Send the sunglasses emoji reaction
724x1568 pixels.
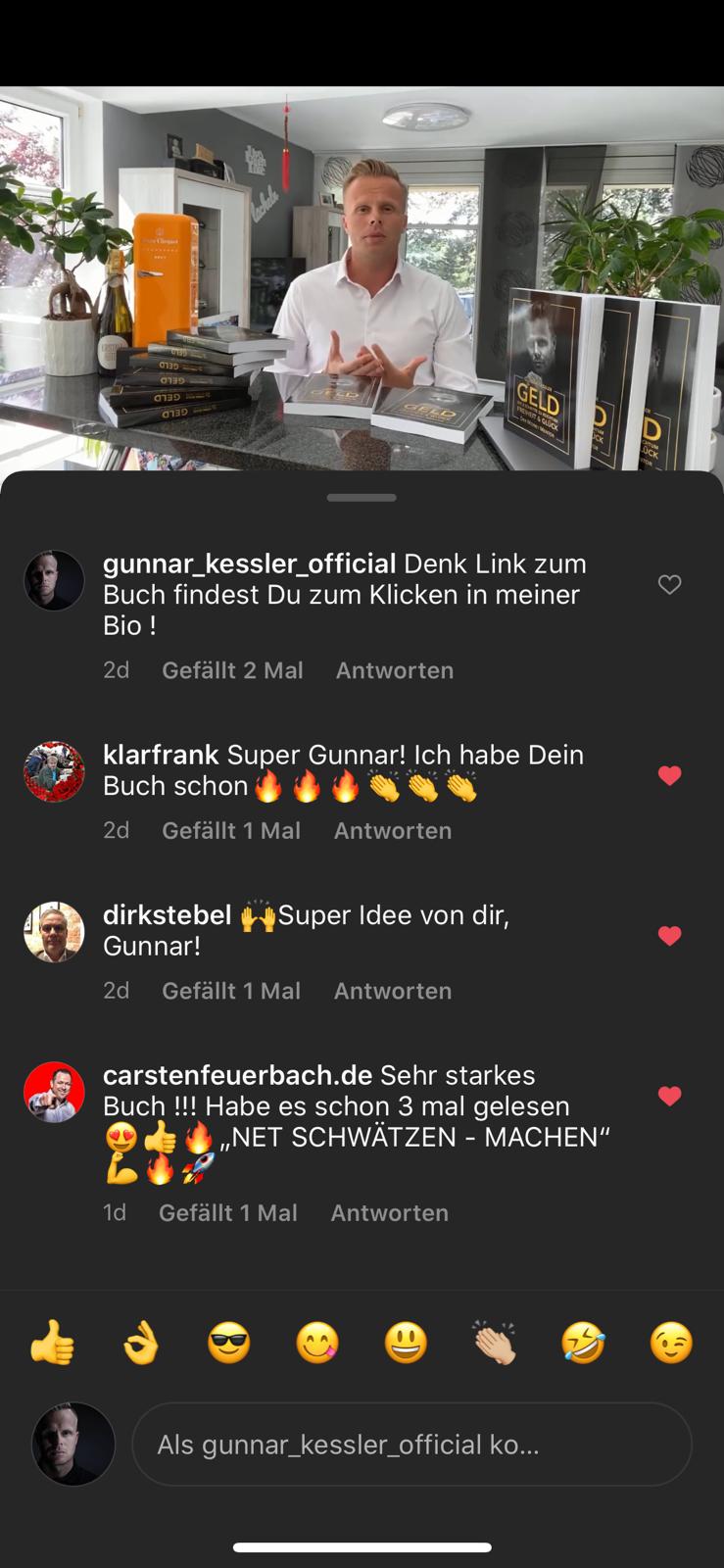click(x=230, y=1343)
